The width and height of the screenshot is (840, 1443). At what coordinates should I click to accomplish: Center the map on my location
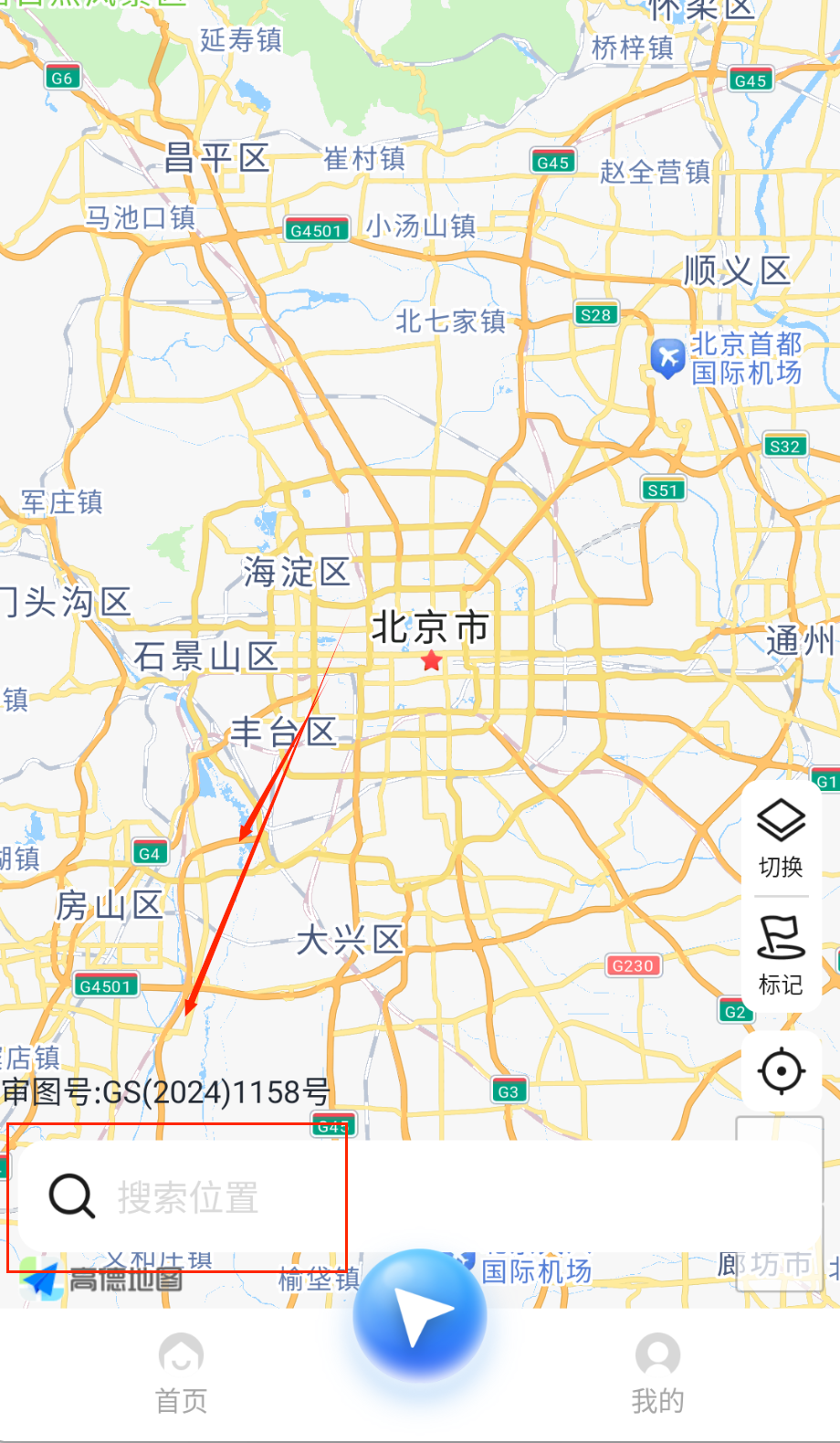pos(782,1070)
